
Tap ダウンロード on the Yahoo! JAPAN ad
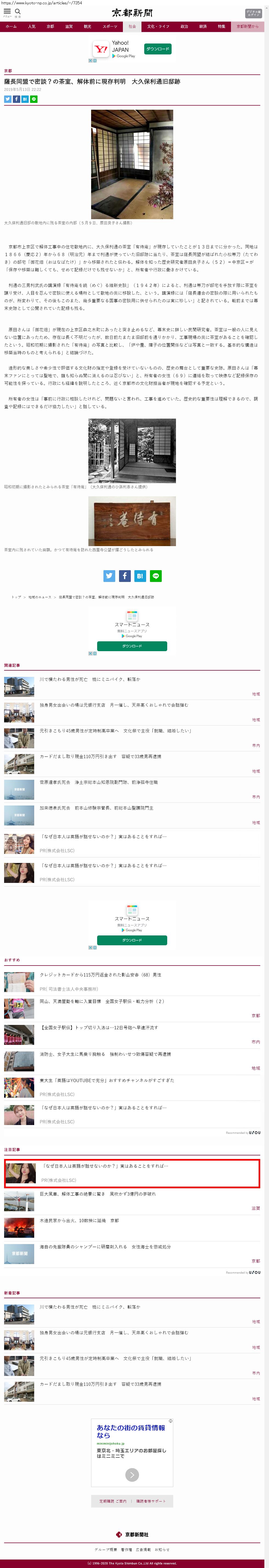point(158,49)
